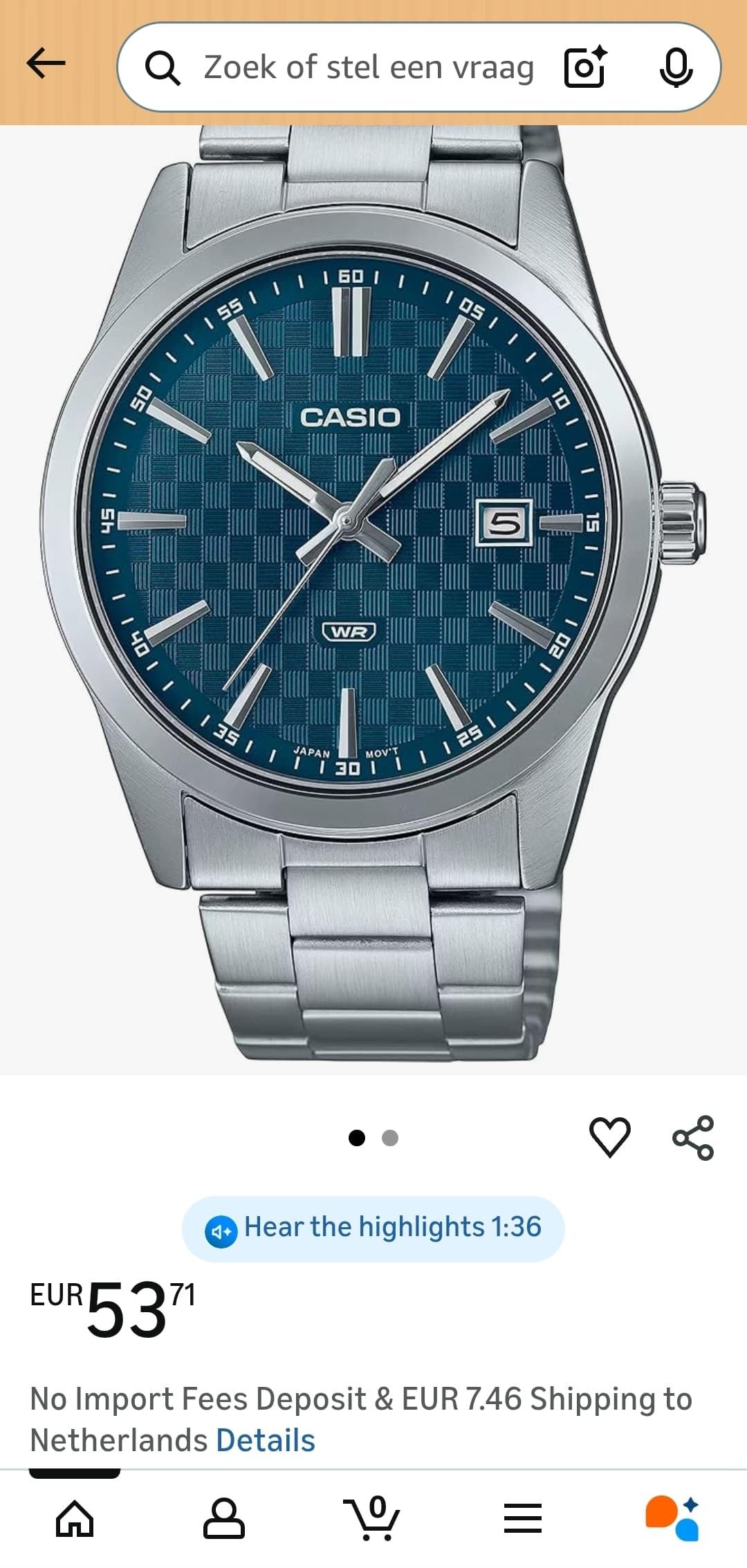Go to the Home tab

pos(75,1520)
